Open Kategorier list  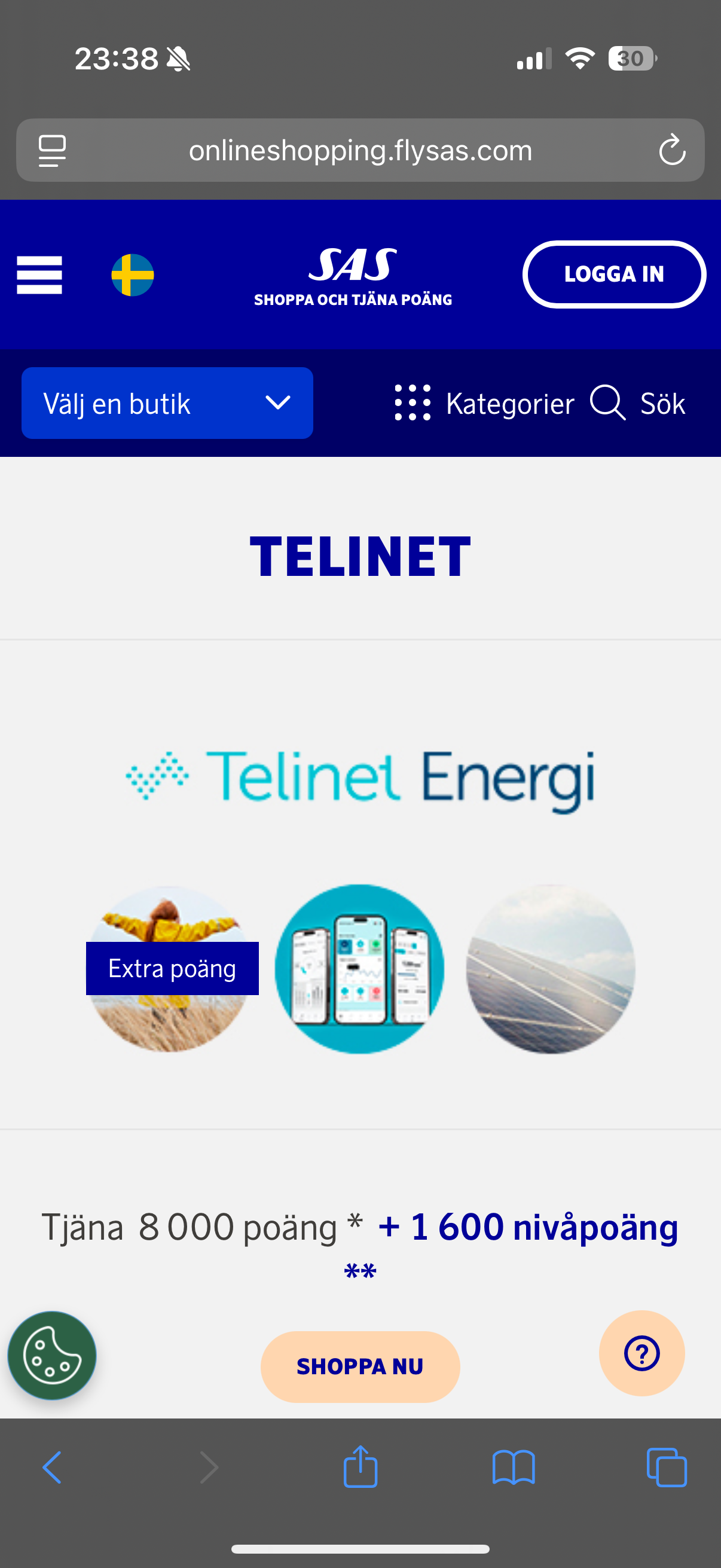point(484,403)
